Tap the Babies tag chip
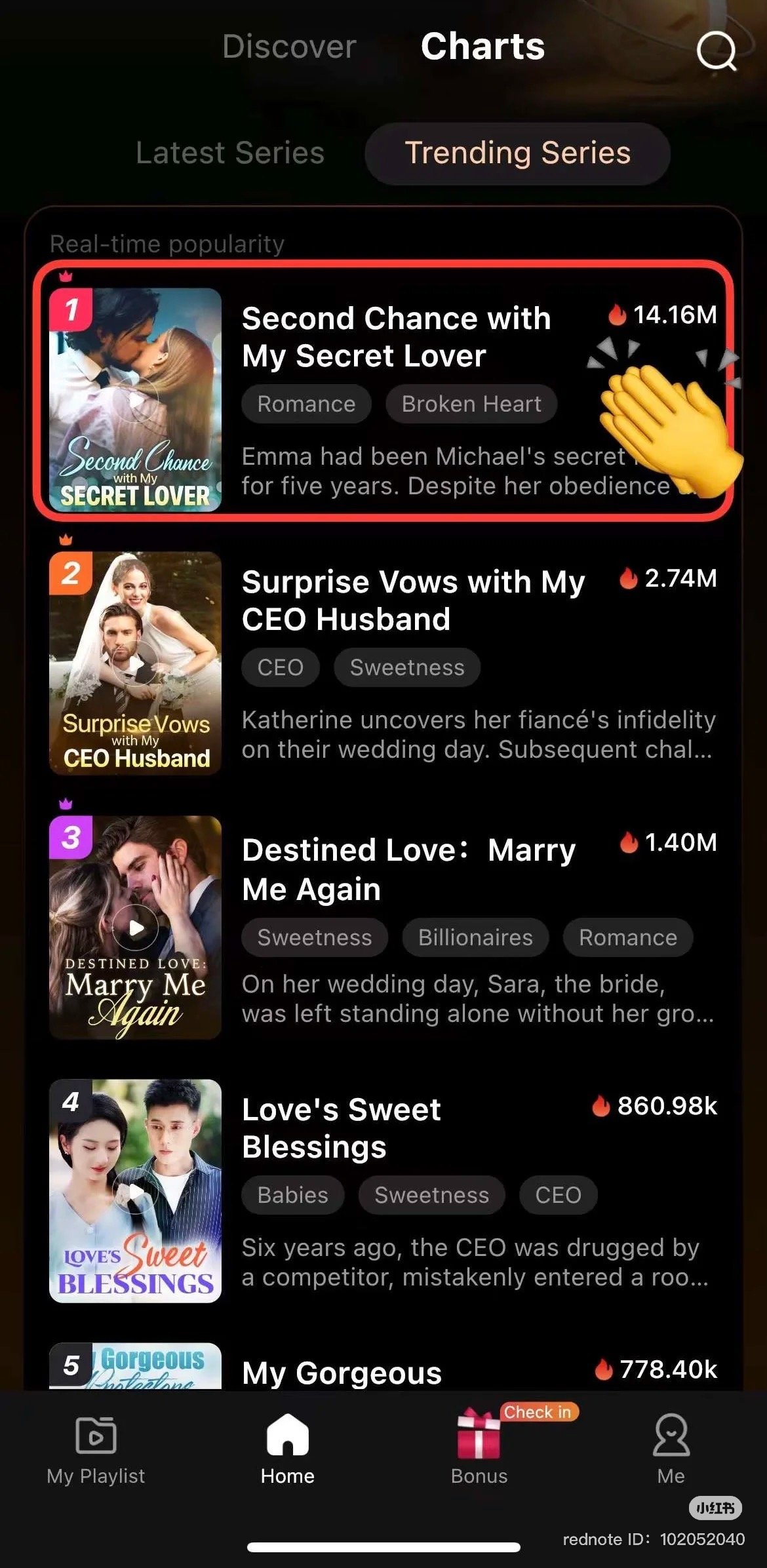The height and width of the screenshot is (1568, 767). click(292, 1195)
